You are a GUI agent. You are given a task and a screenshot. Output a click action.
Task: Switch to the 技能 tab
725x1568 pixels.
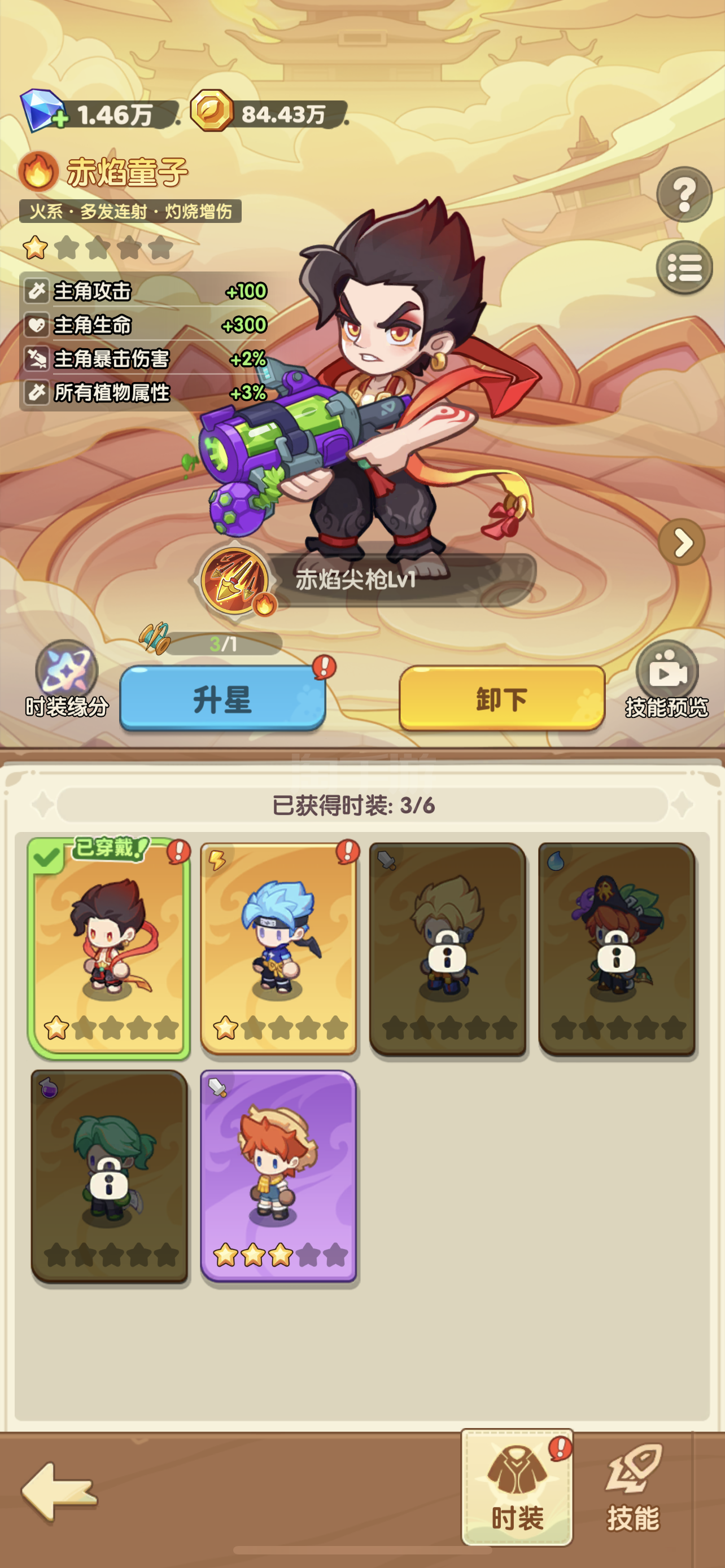click(633, 1488)
